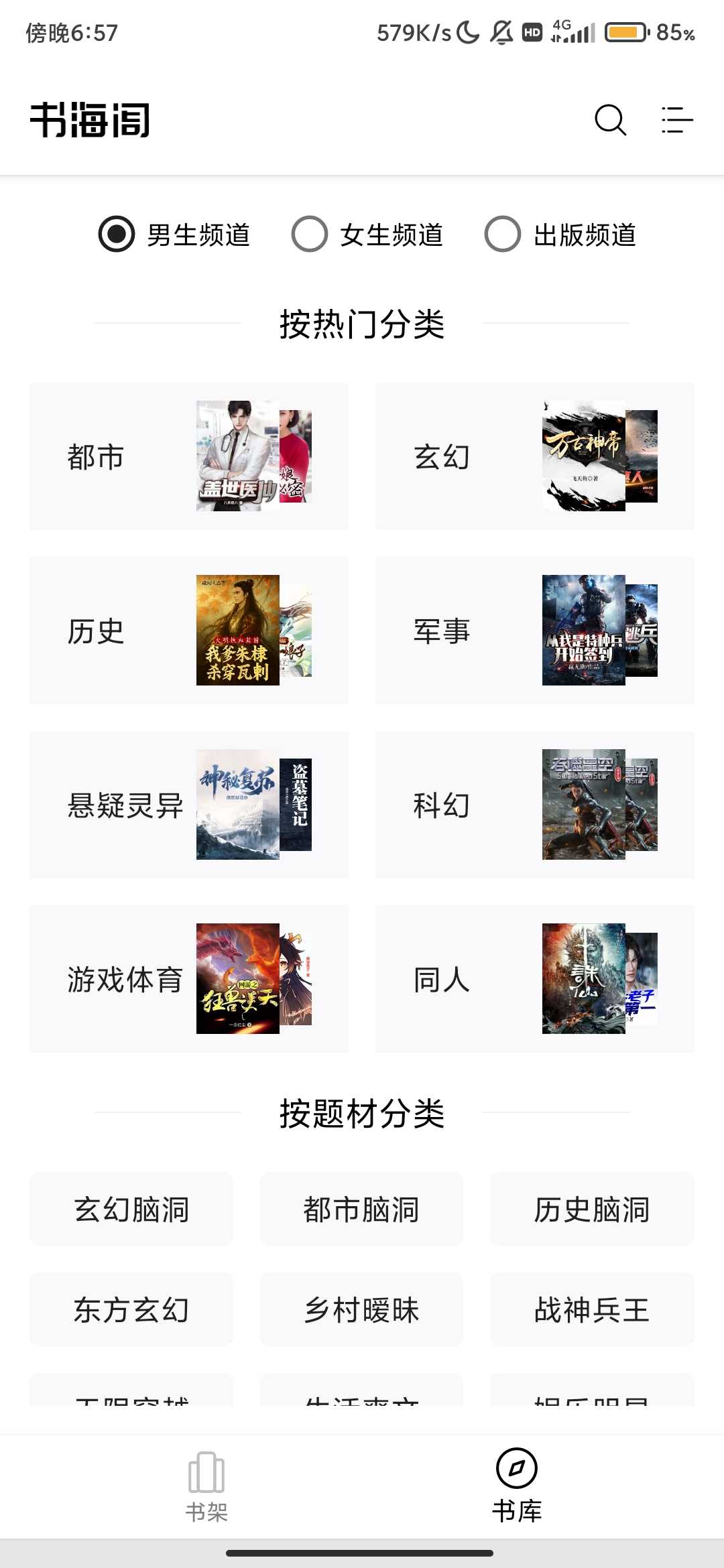Browse the 科幻 category
Viewport: 724px width, 1568px height.
(x=534, y=805)
